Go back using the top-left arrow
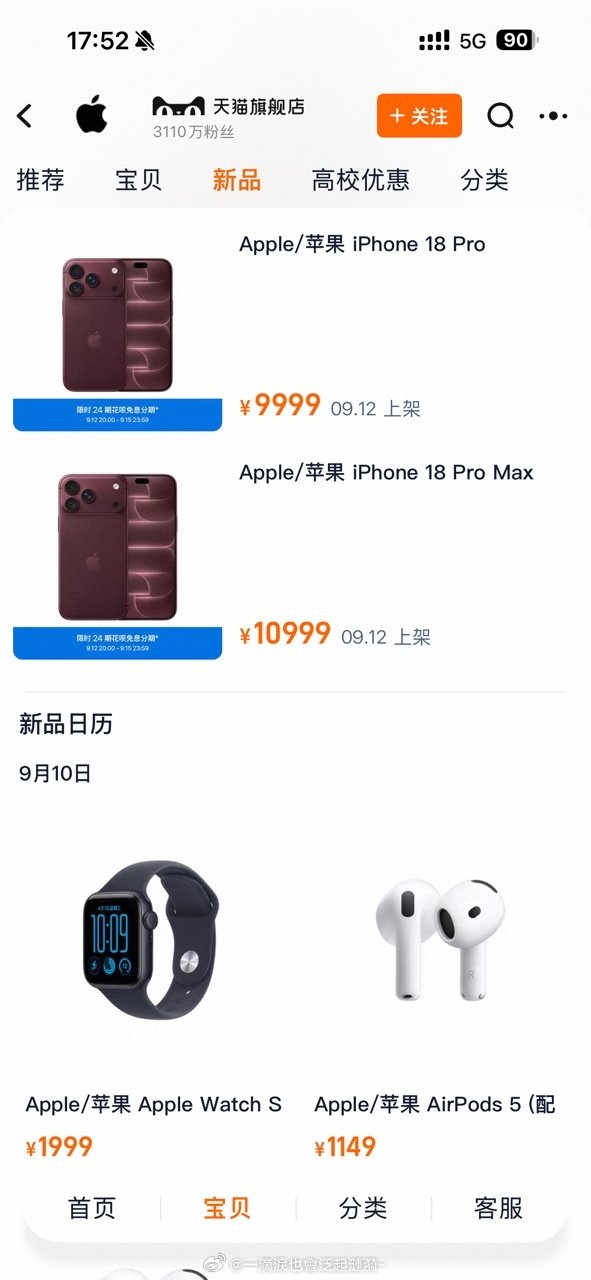Screen dimensions: 591x1280 pos(24,116)
